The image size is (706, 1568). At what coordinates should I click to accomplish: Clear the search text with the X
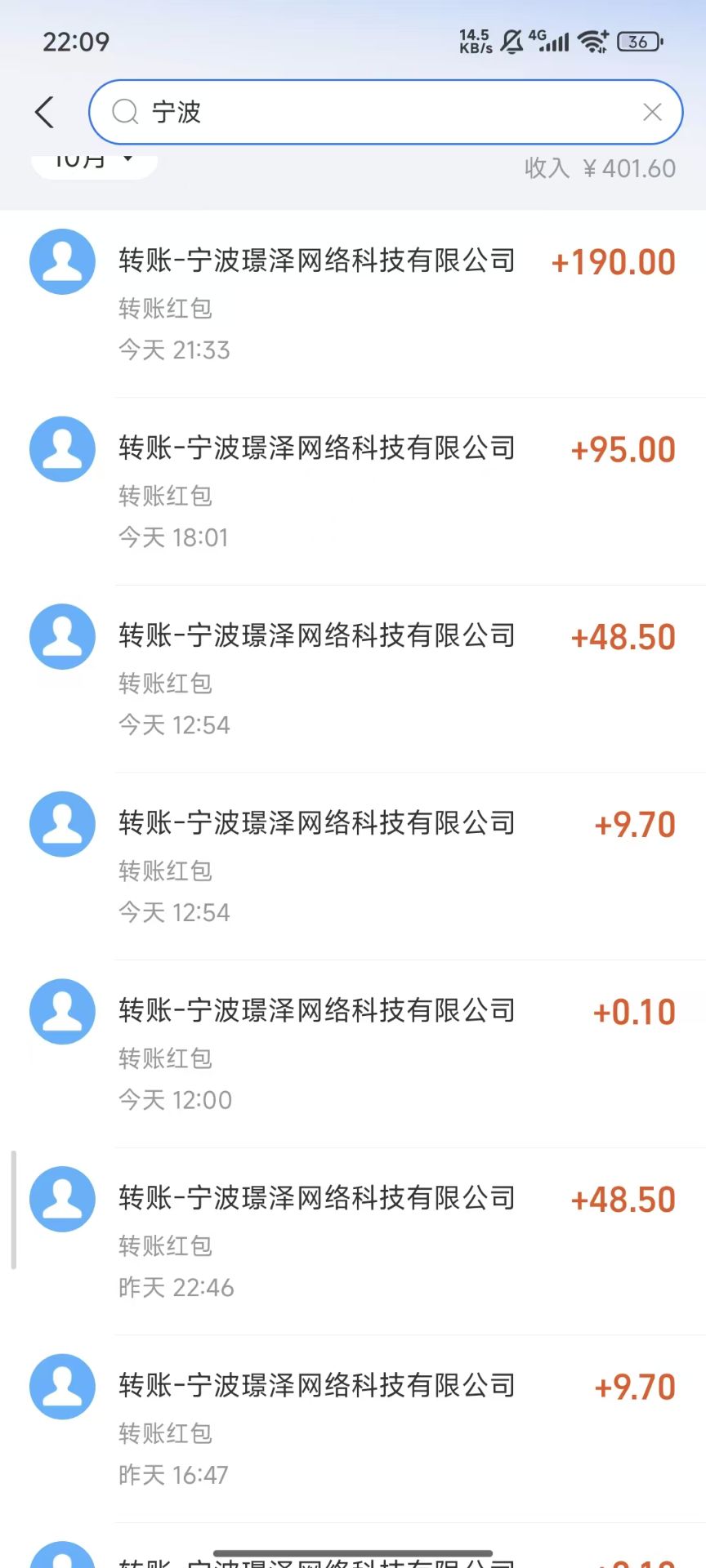tap(652, 112)
